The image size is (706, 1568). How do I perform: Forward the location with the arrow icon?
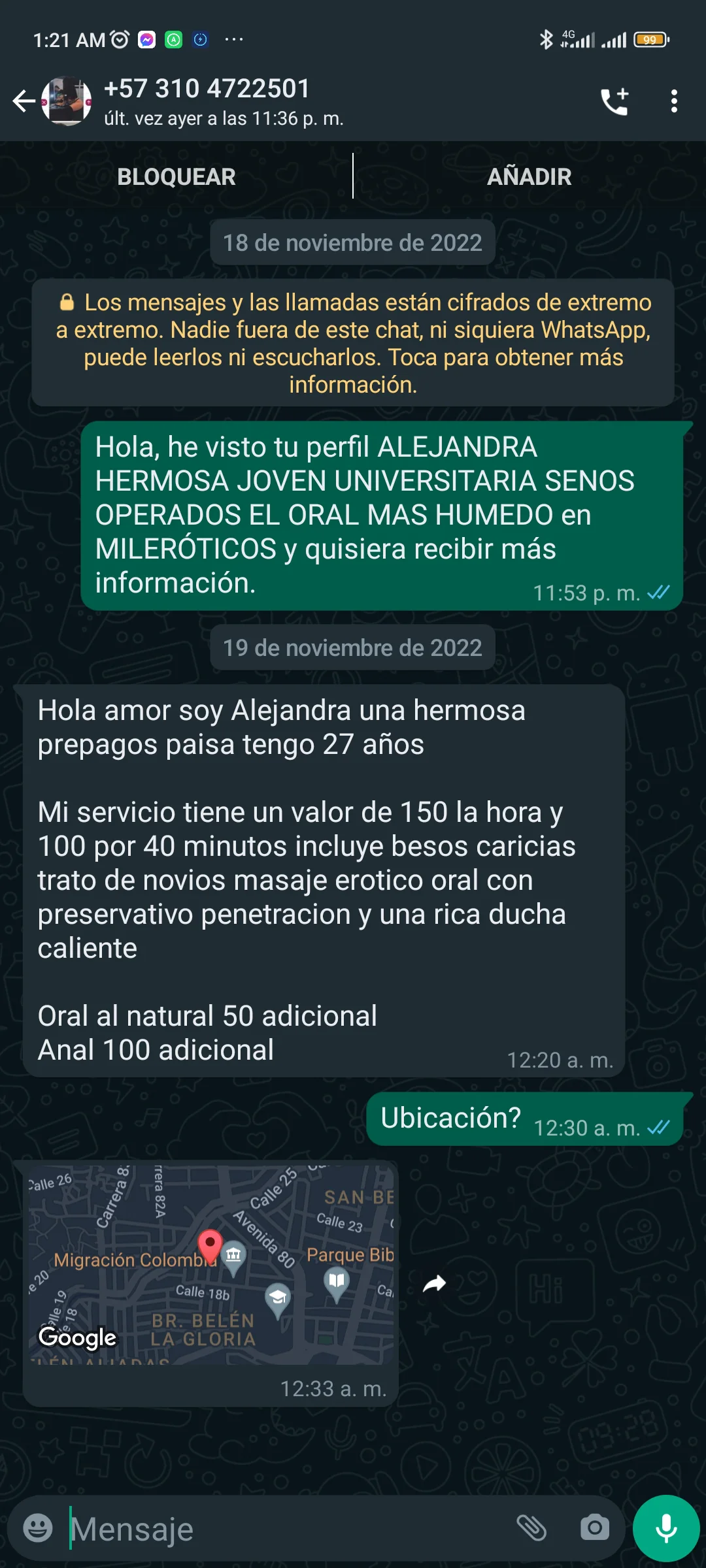click(x=434, y=1284)
